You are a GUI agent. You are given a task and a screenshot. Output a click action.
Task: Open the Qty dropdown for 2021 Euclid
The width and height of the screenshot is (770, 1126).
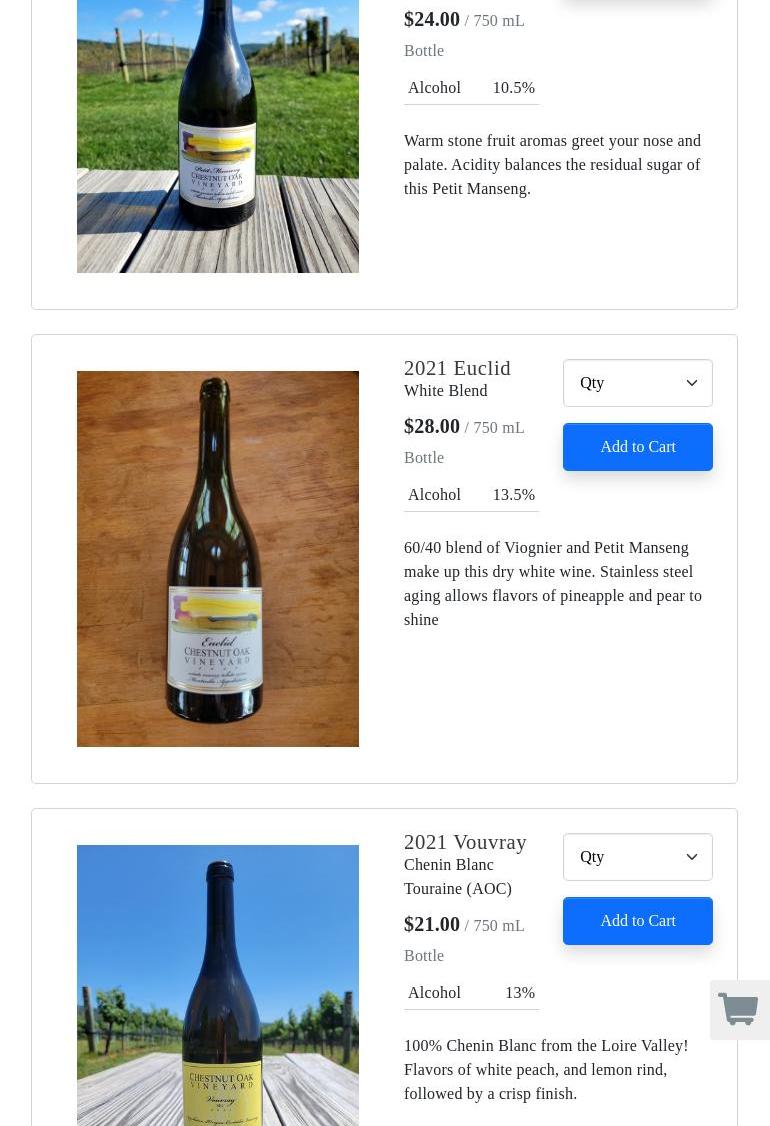(637, 383)
